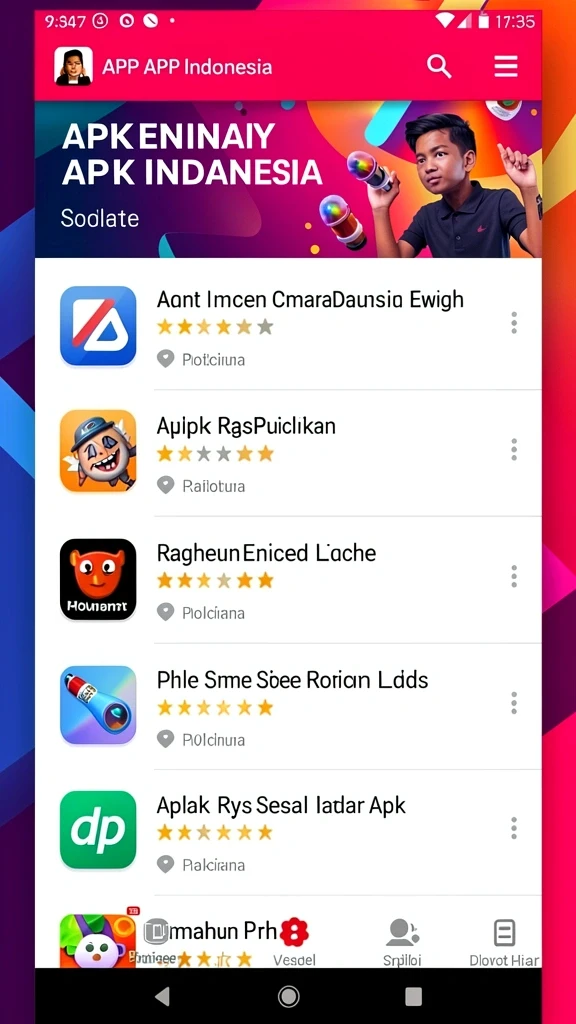Switch to the Dlovot Hiar tab
The height and width of the screenshot is (1024, 576).
pos(504,942)
